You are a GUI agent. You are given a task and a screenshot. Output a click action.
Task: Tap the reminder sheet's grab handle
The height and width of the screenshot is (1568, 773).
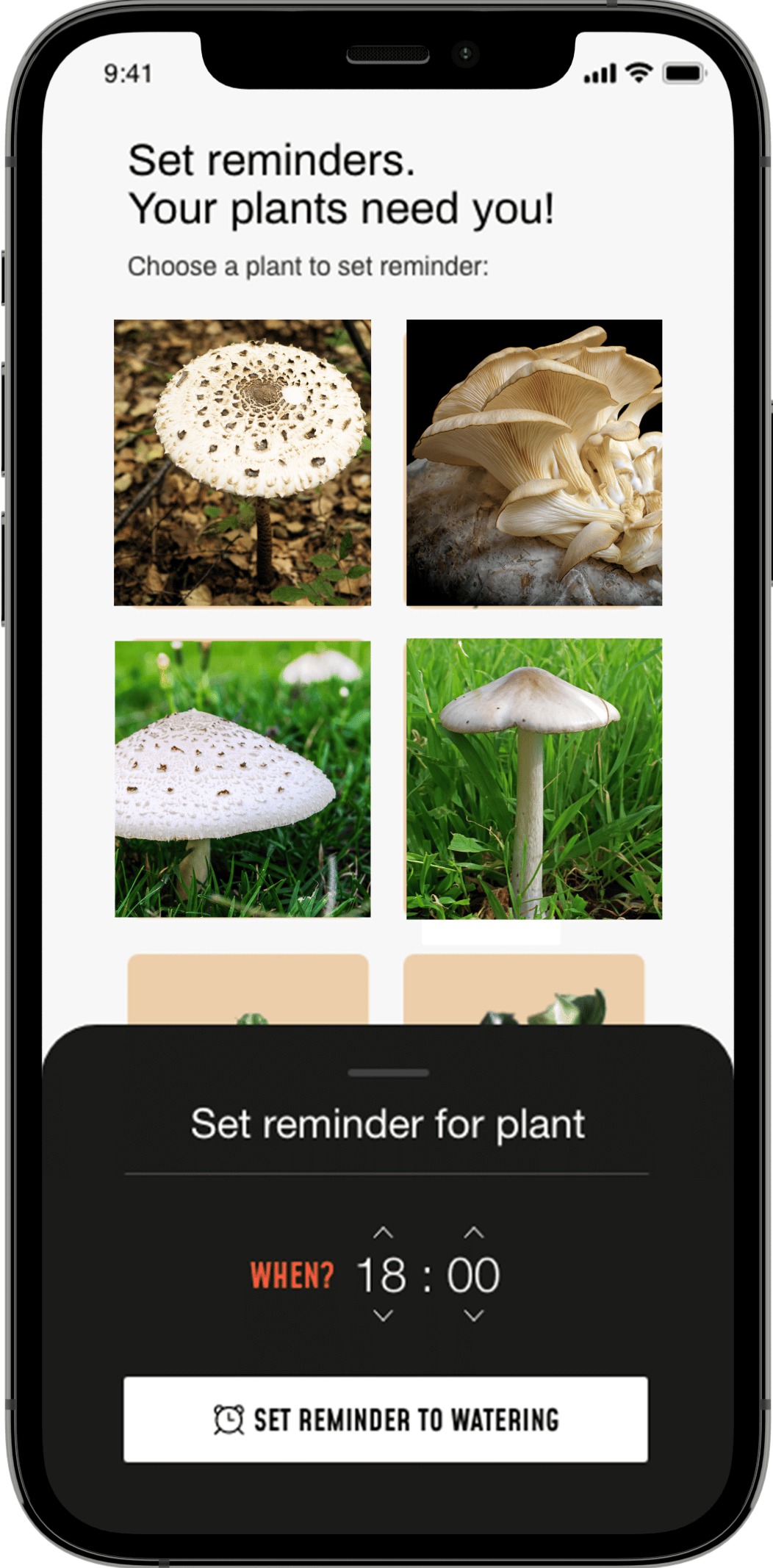point(388,1073)
